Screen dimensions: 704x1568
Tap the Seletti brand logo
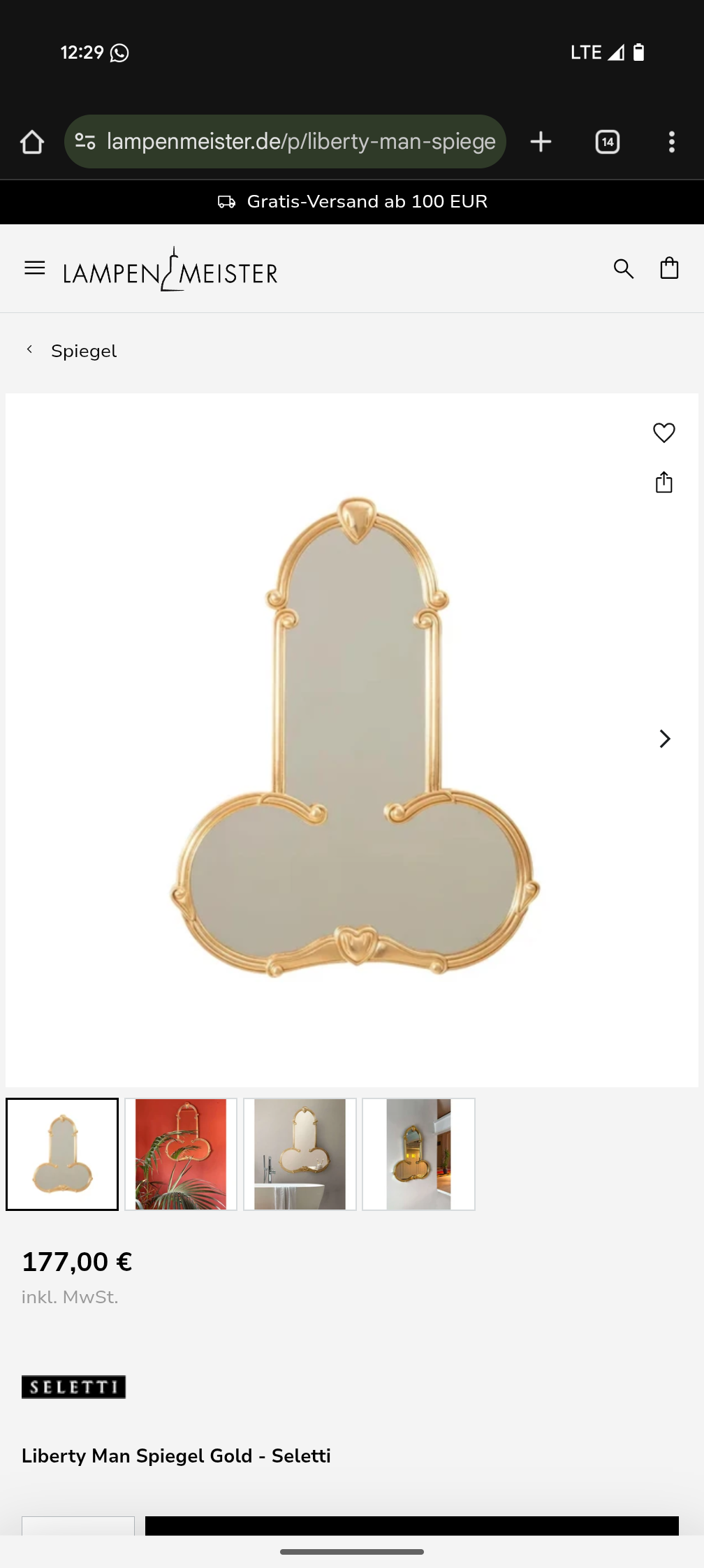point(73,1387)
